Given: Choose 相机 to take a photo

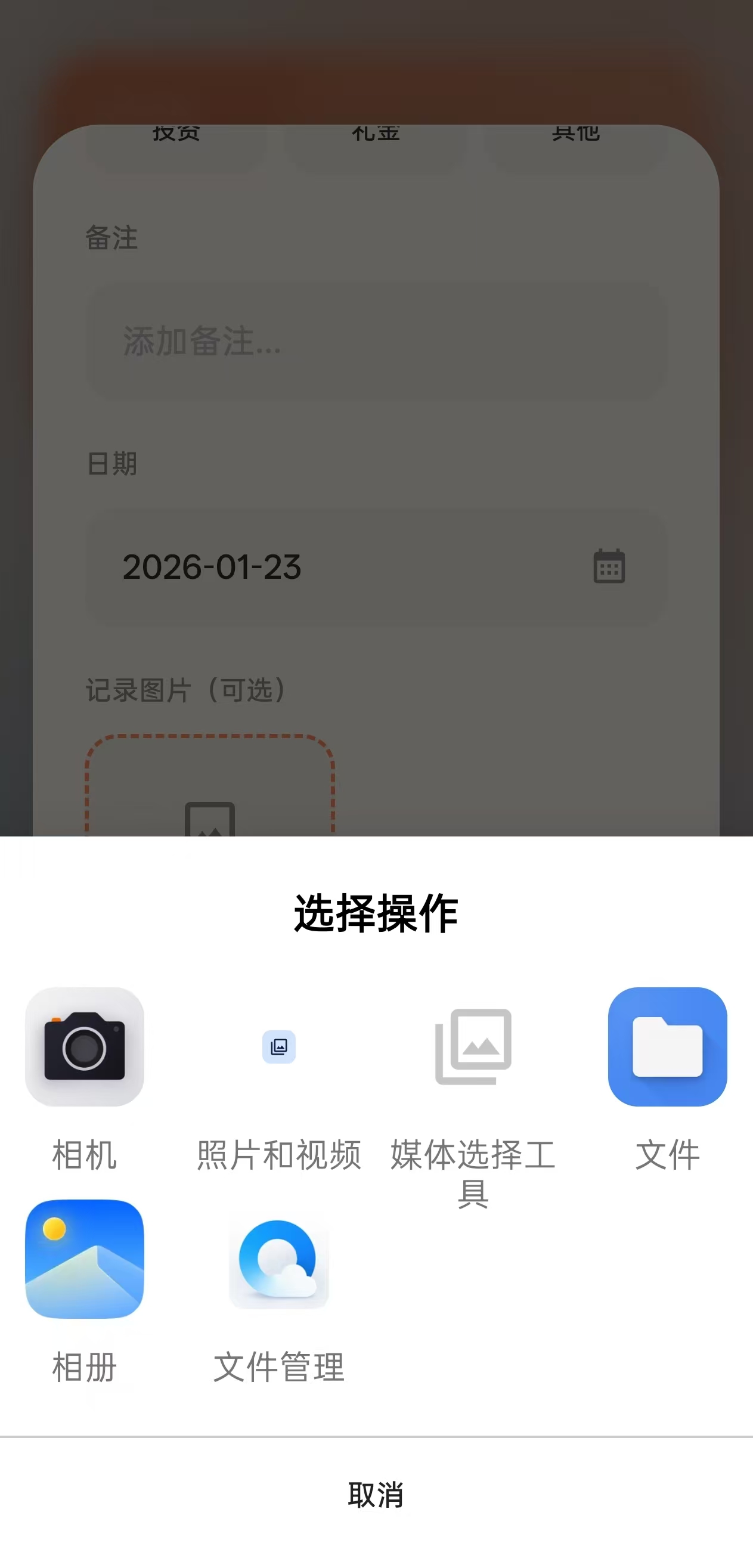Looking at the screenshot, I should 85,1047.
